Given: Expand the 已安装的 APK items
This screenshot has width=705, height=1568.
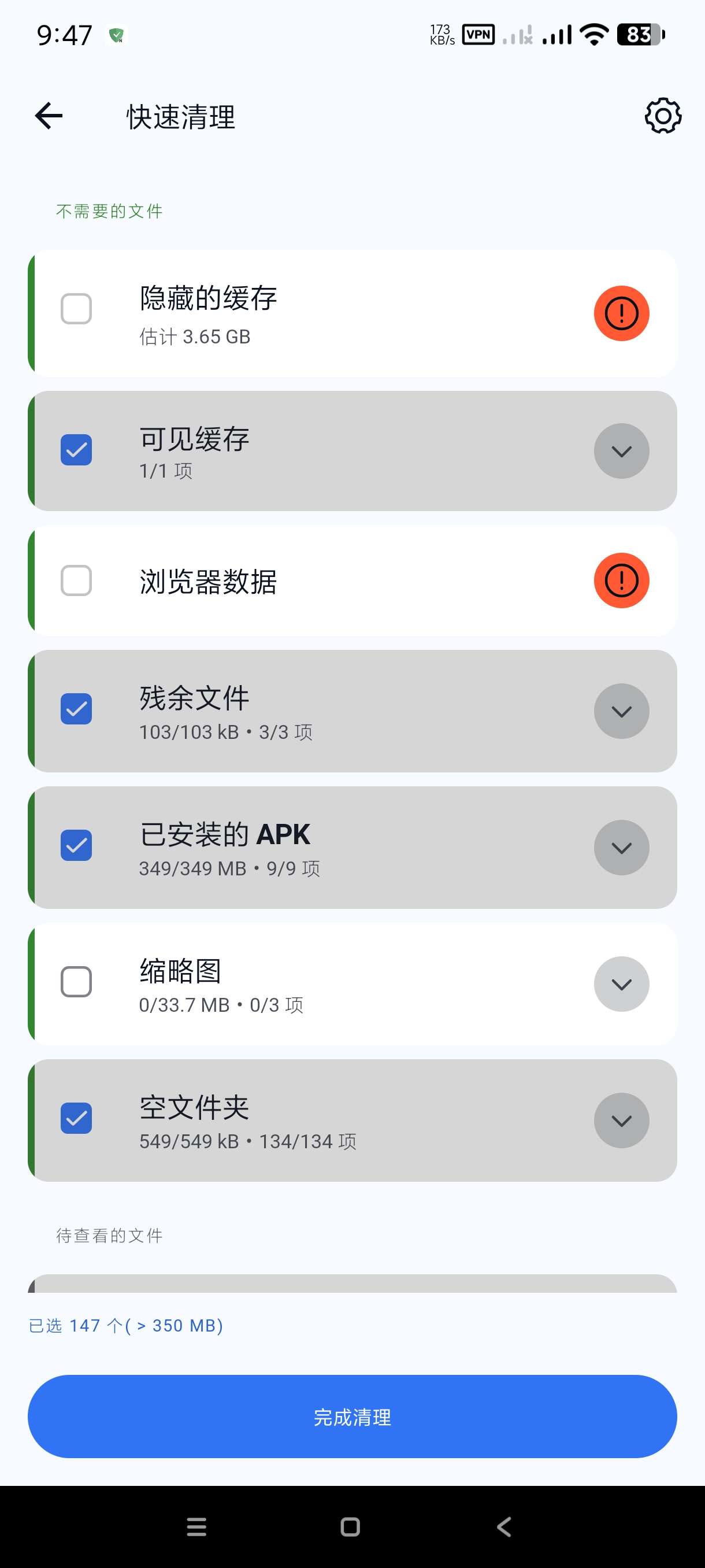Looking at the screenshot, I should tap(621, 848).
